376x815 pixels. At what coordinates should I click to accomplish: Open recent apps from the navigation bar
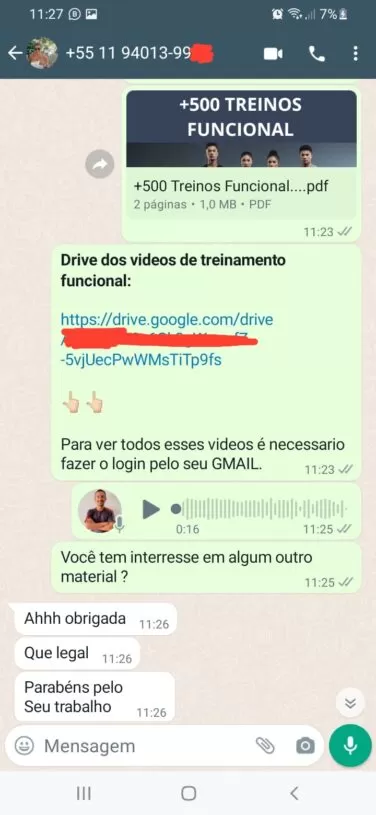point(83,793)
